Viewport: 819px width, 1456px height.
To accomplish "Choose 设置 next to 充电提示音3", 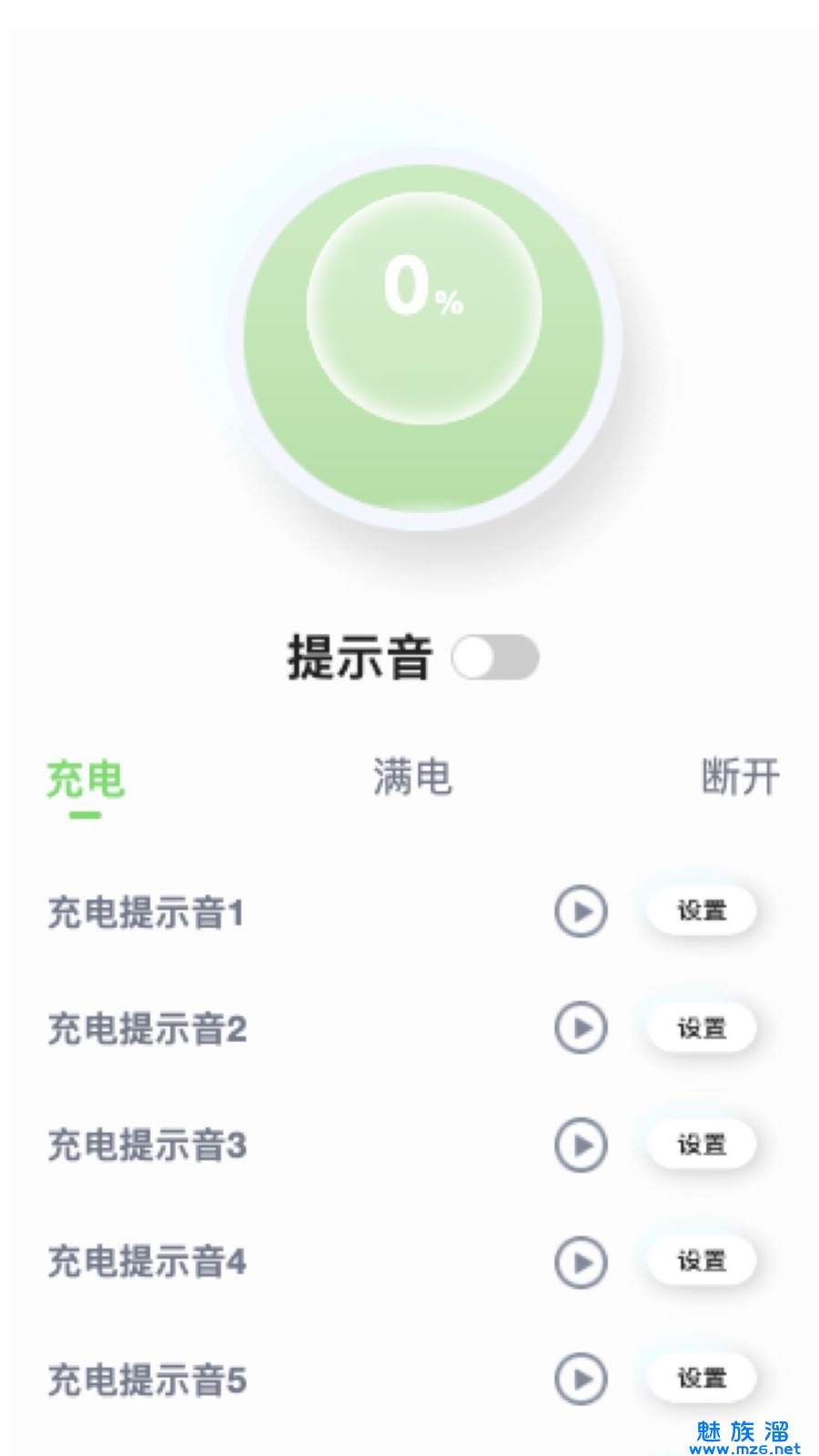I will point(702,1145).
